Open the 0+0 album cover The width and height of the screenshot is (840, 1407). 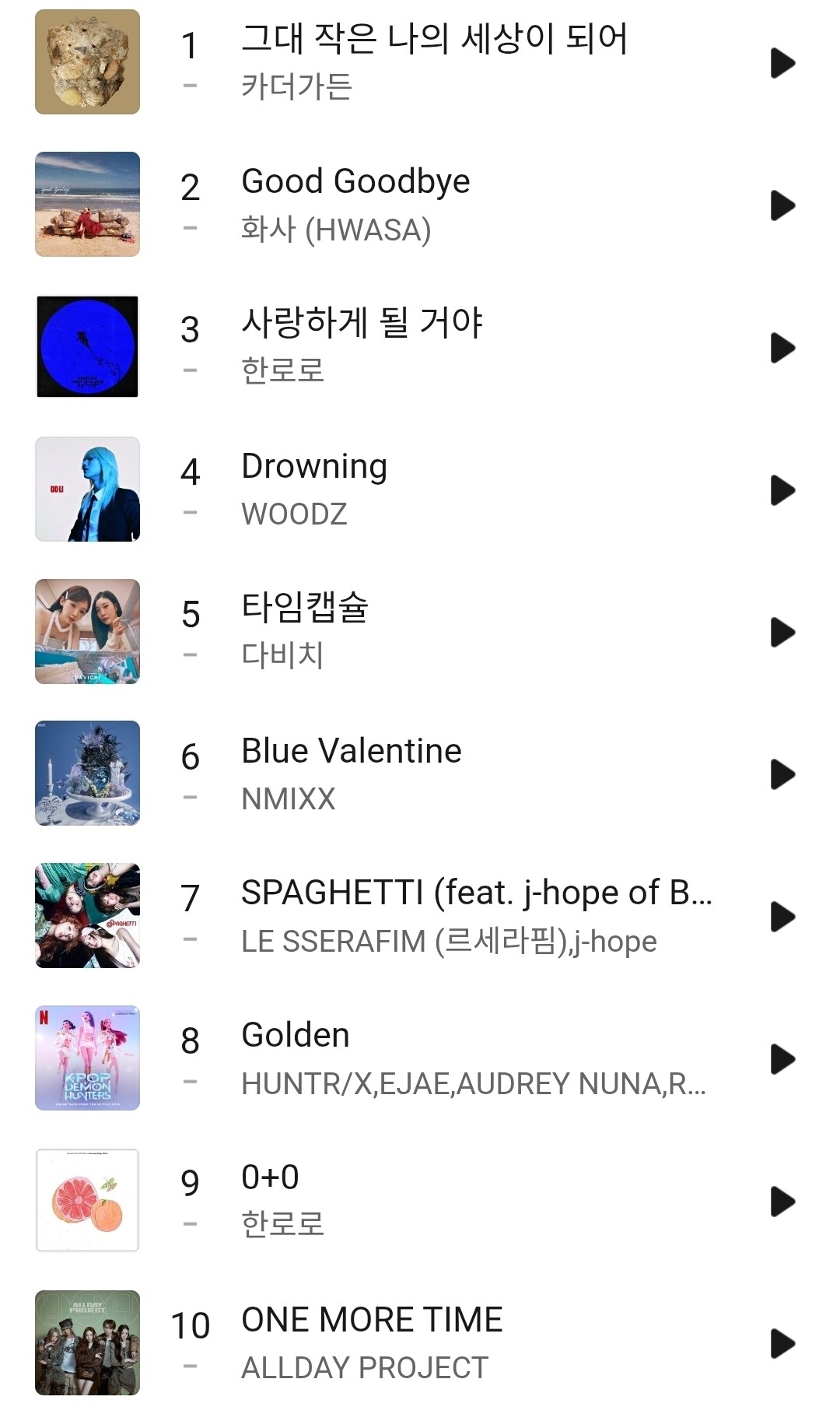[87, 1200]
